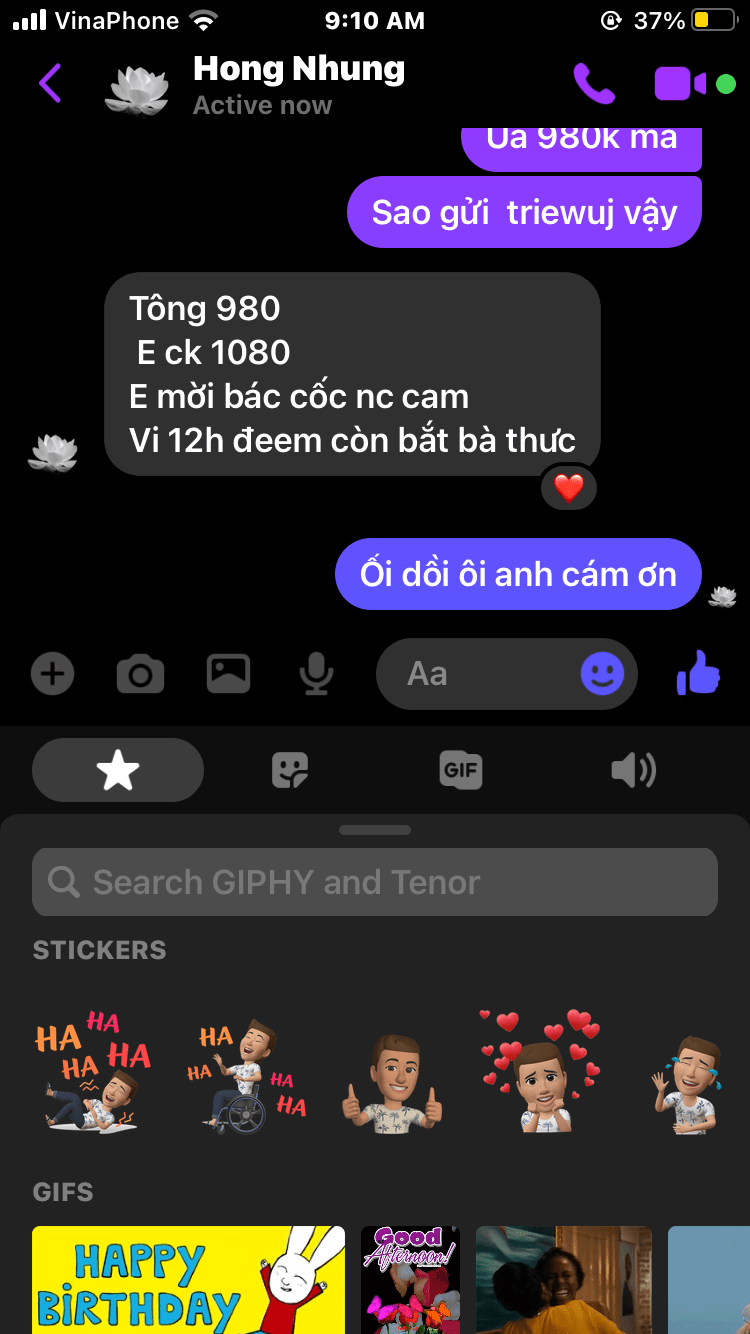
Task: Open Hong Nhung's chat details
Action: (x=298, y=85)
